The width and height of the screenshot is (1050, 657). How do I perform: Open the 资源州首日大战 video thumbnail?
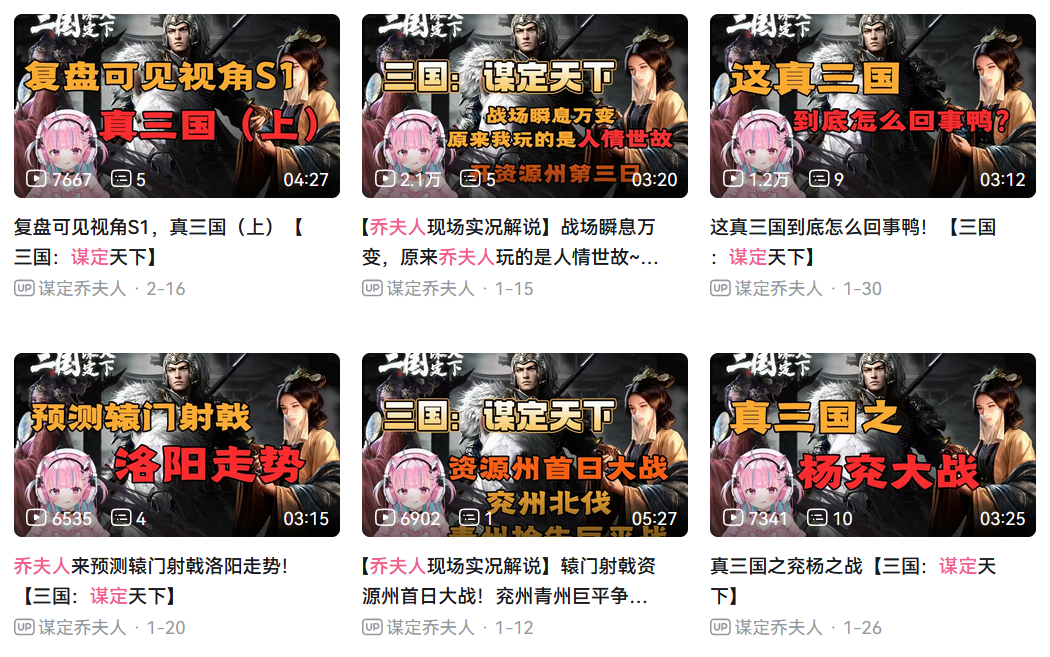click(524, 444)
